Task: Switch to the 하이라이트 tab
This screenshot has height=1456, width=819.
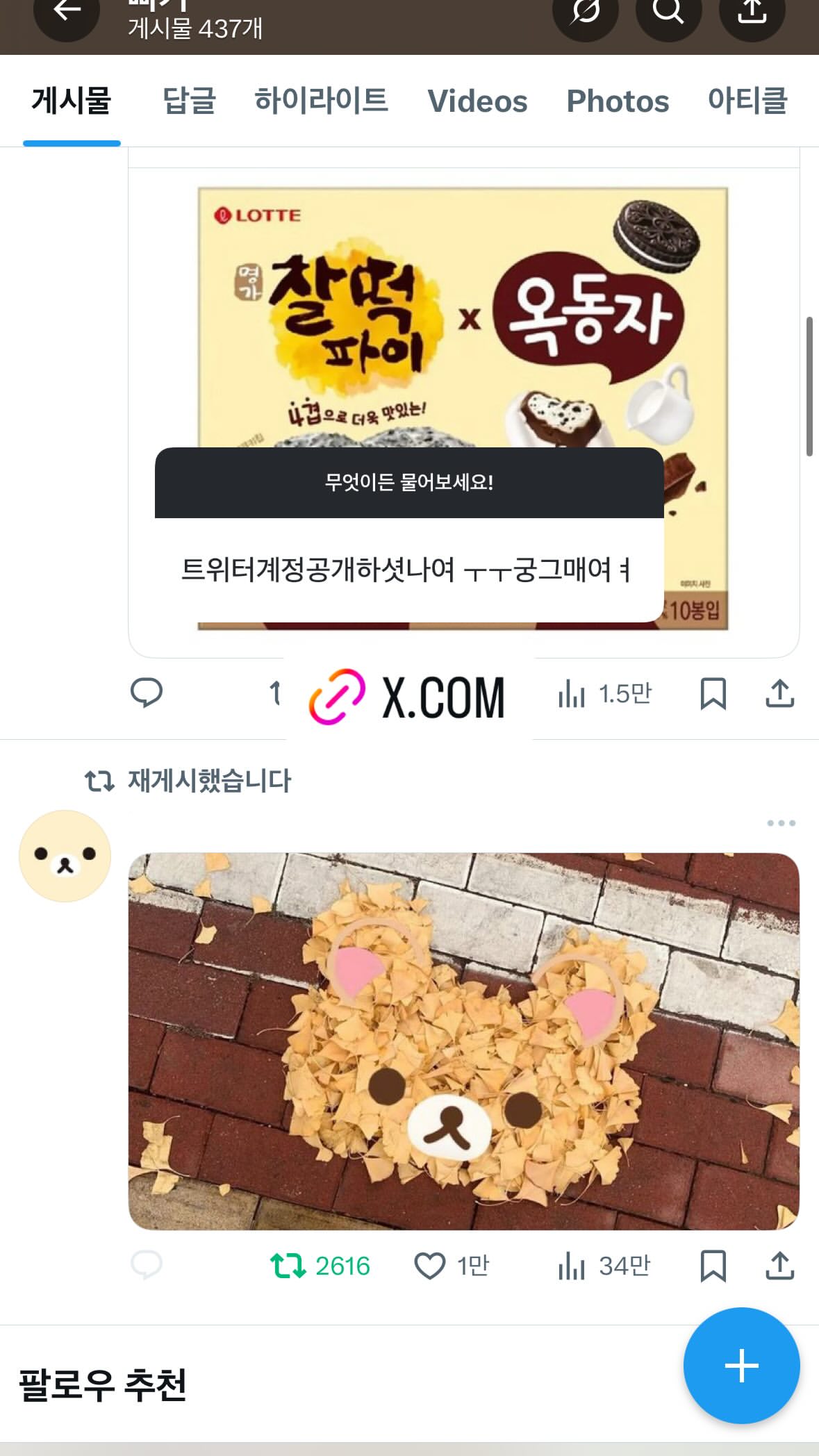Action: [321, 101]
